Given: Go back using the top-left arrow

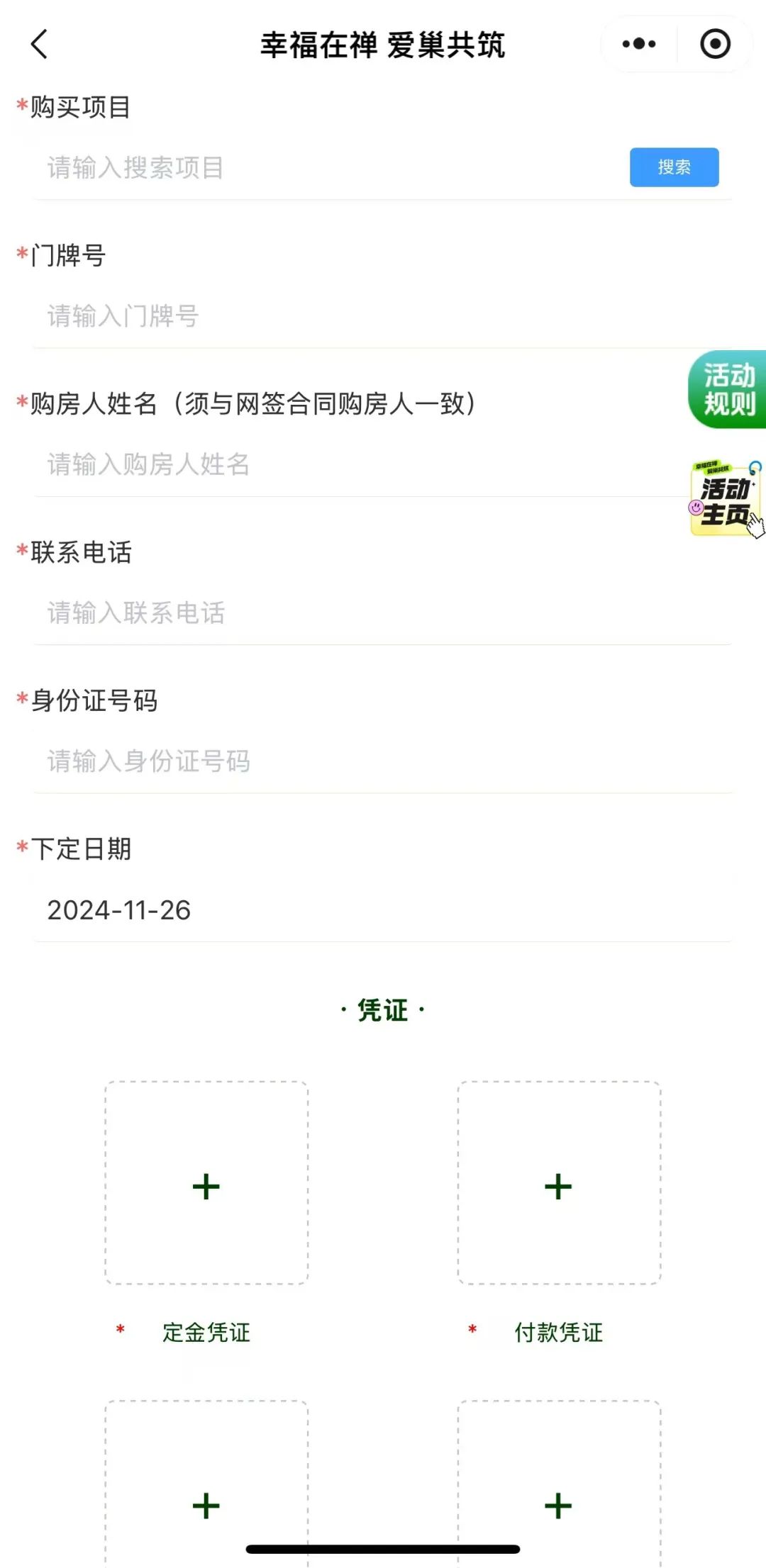Looking at the screenshot, I should pyautogui.click(x=40, y=44).
